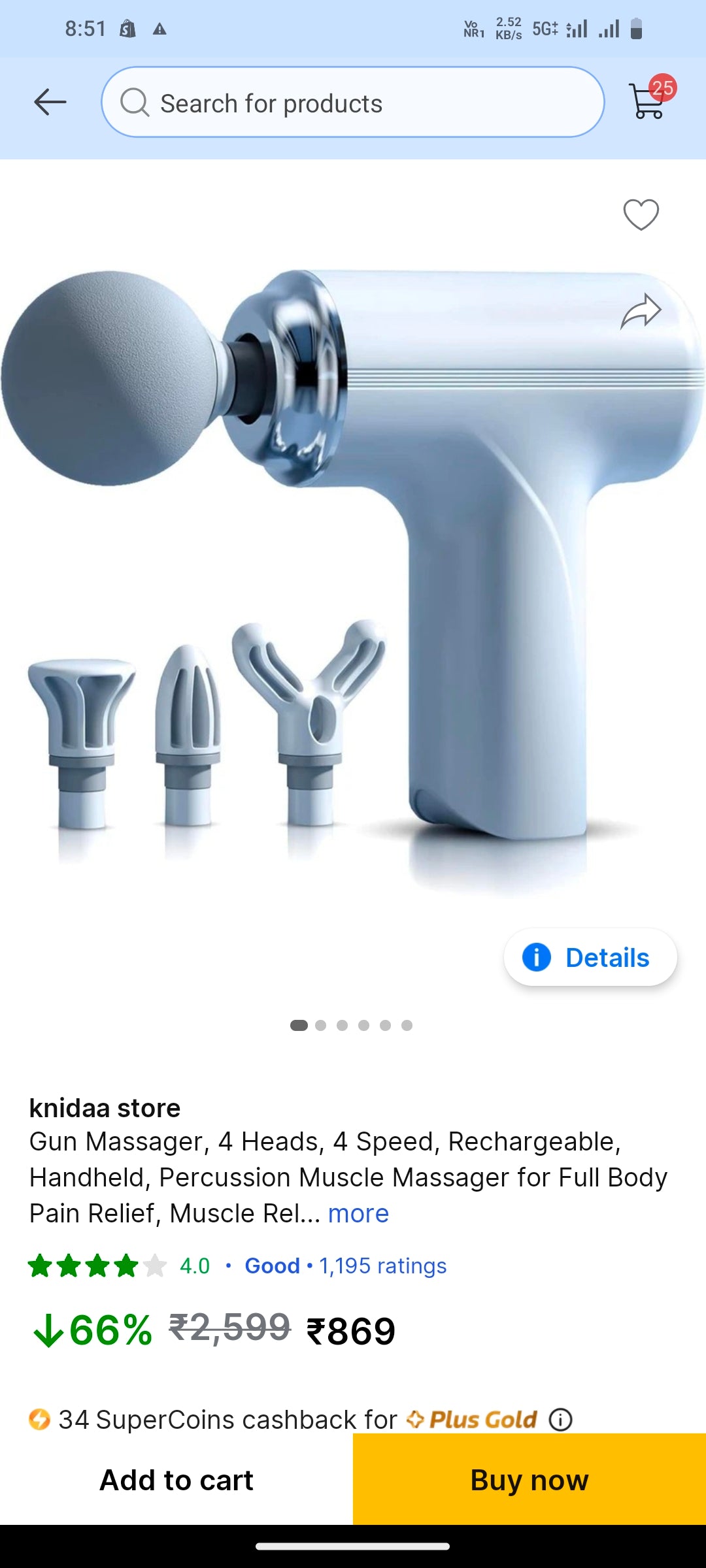Open the gun massager product image

click(x=353, y=575)
